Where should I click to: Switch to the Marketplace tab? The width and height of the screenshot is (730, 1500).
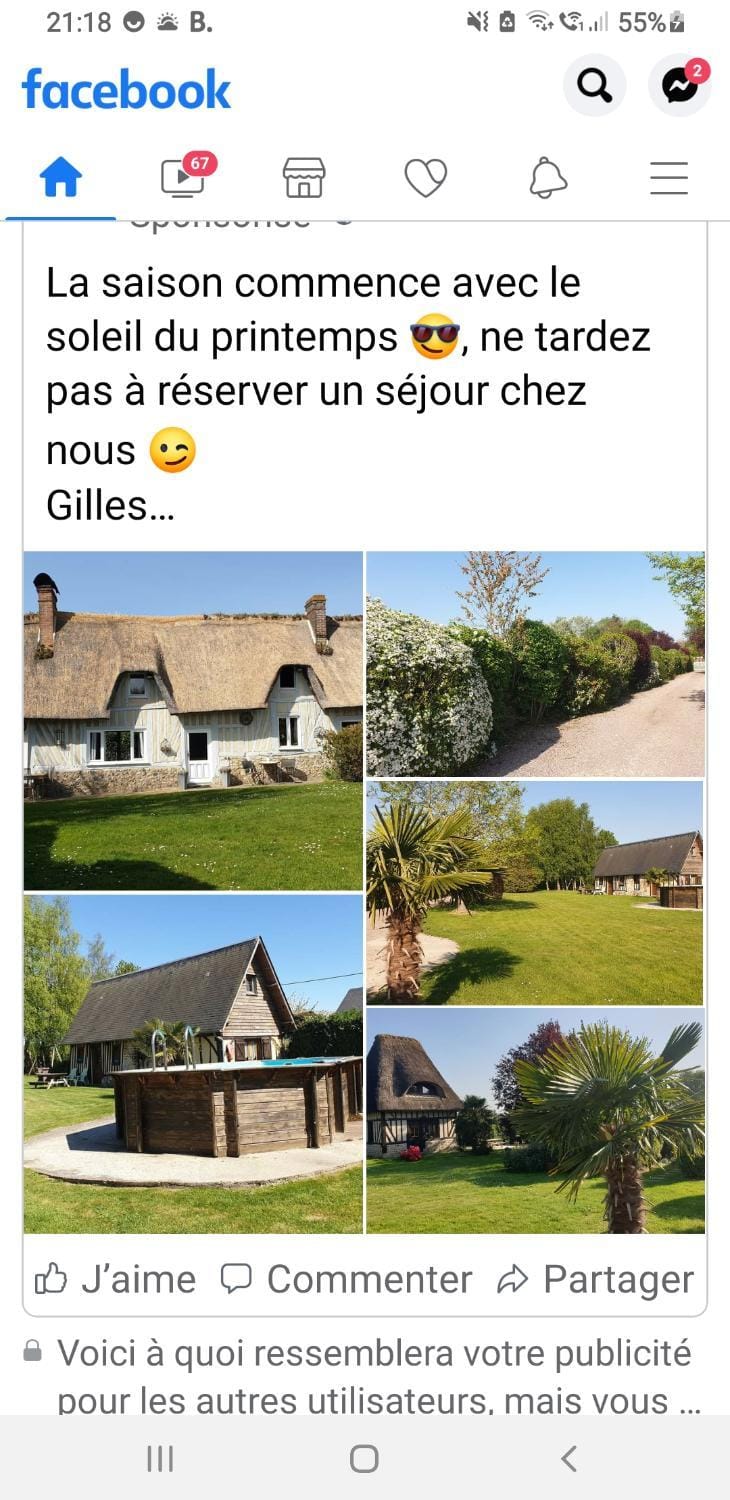point(304,179)
